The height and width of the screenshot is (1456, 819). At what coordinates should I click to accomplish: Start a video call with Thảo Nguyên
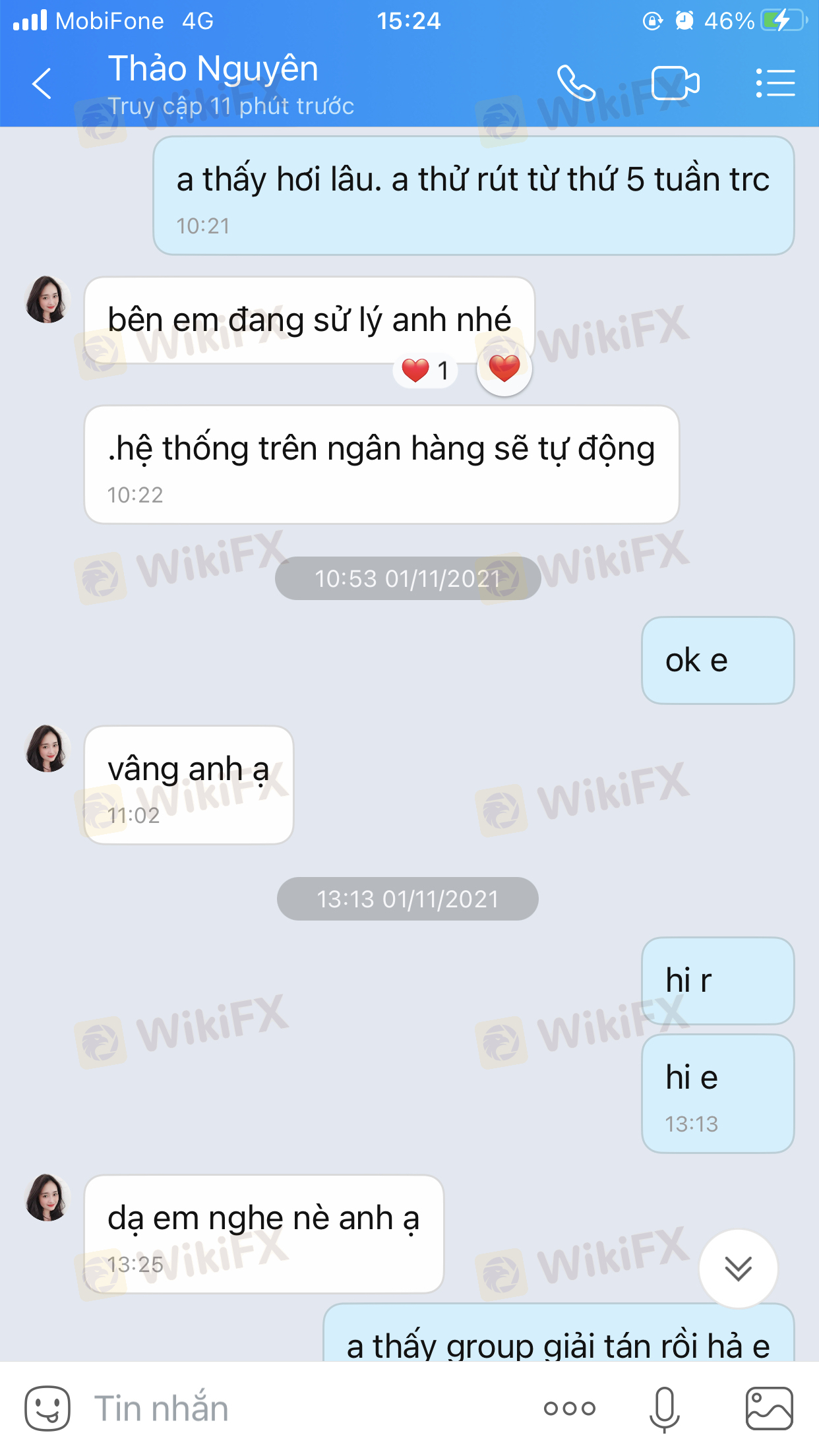pos(675,83)
